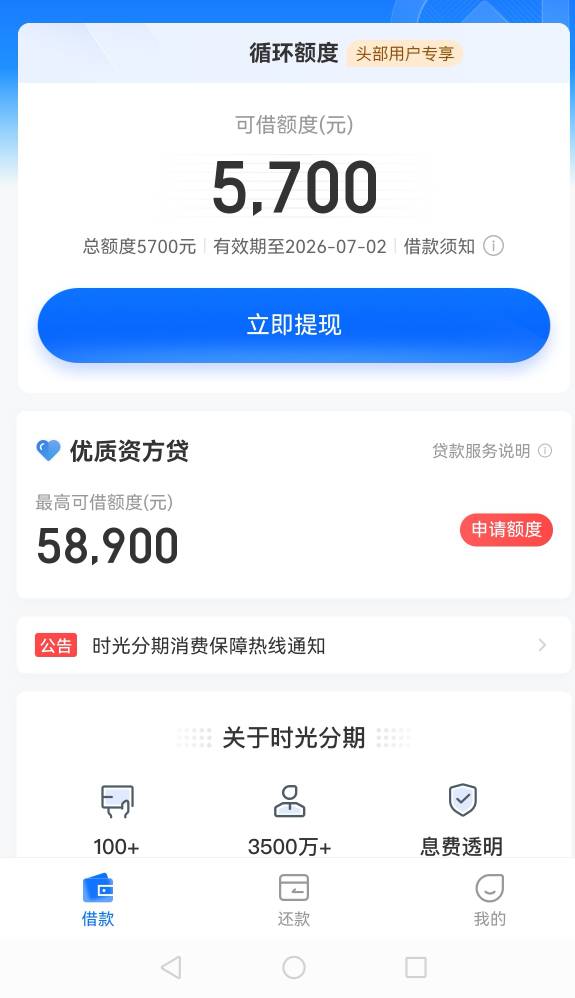Select the 借款 tab

pos(98,899)
